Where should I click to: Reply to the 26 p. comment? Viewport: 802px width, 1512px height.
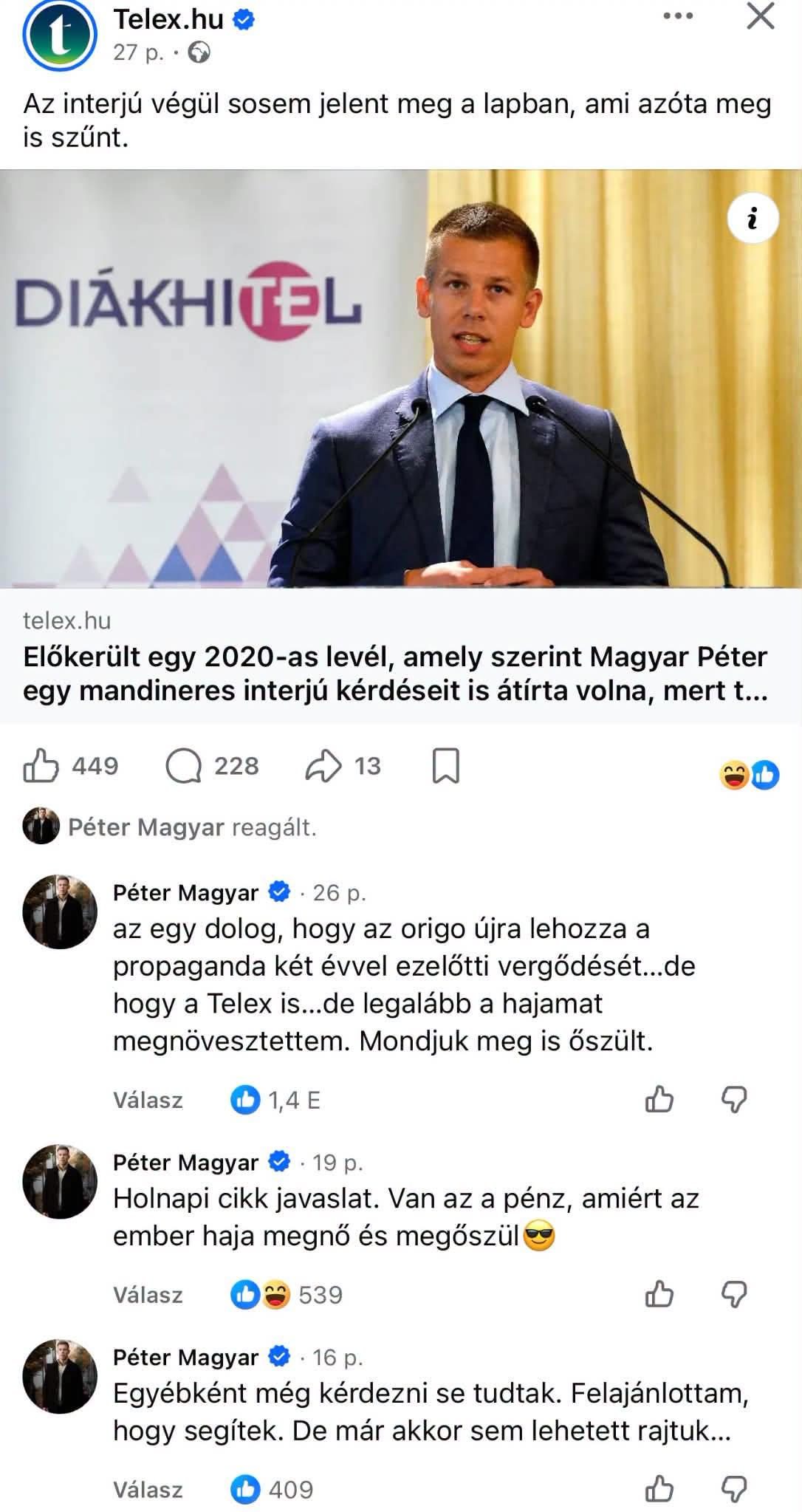(x=148, y=1101)
